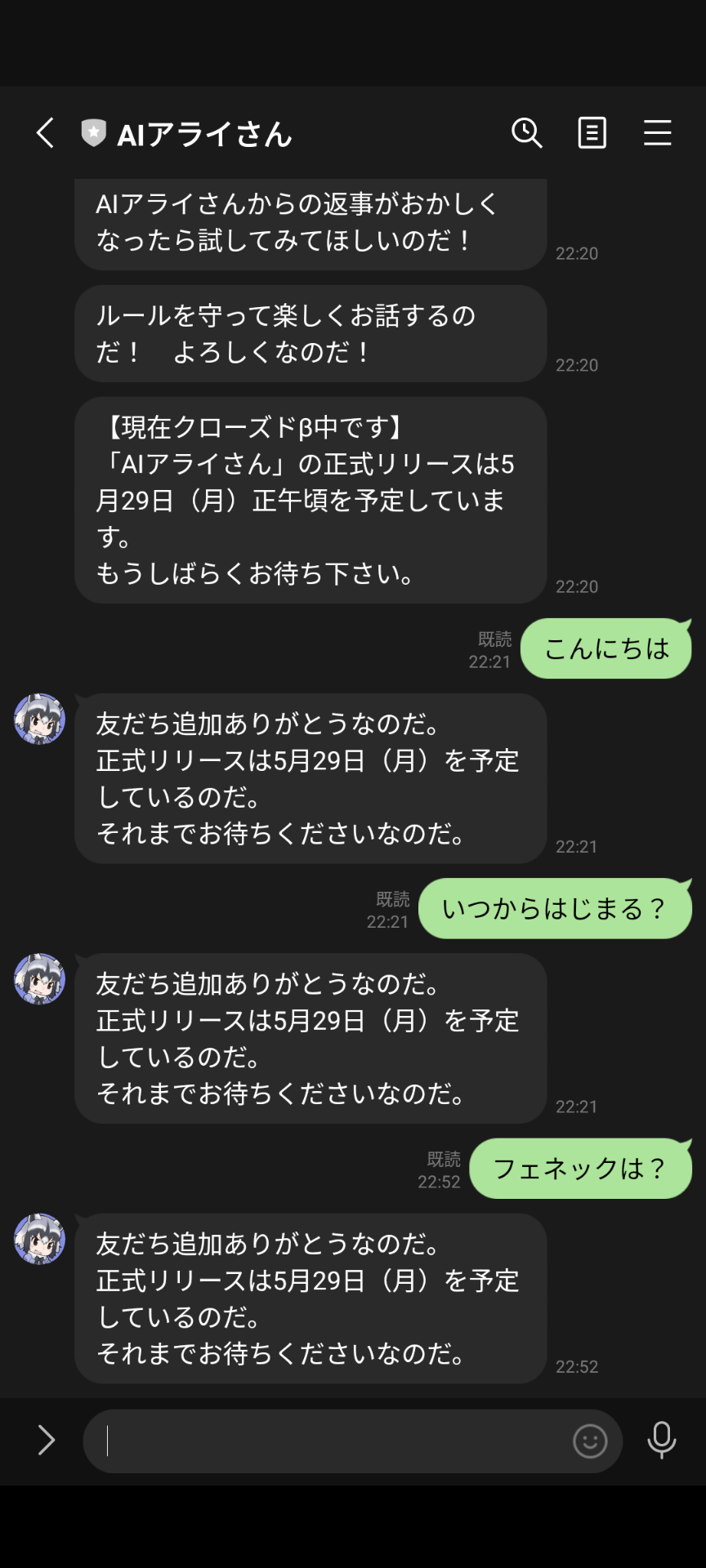Open the search icon to find messages

[526, 133]
